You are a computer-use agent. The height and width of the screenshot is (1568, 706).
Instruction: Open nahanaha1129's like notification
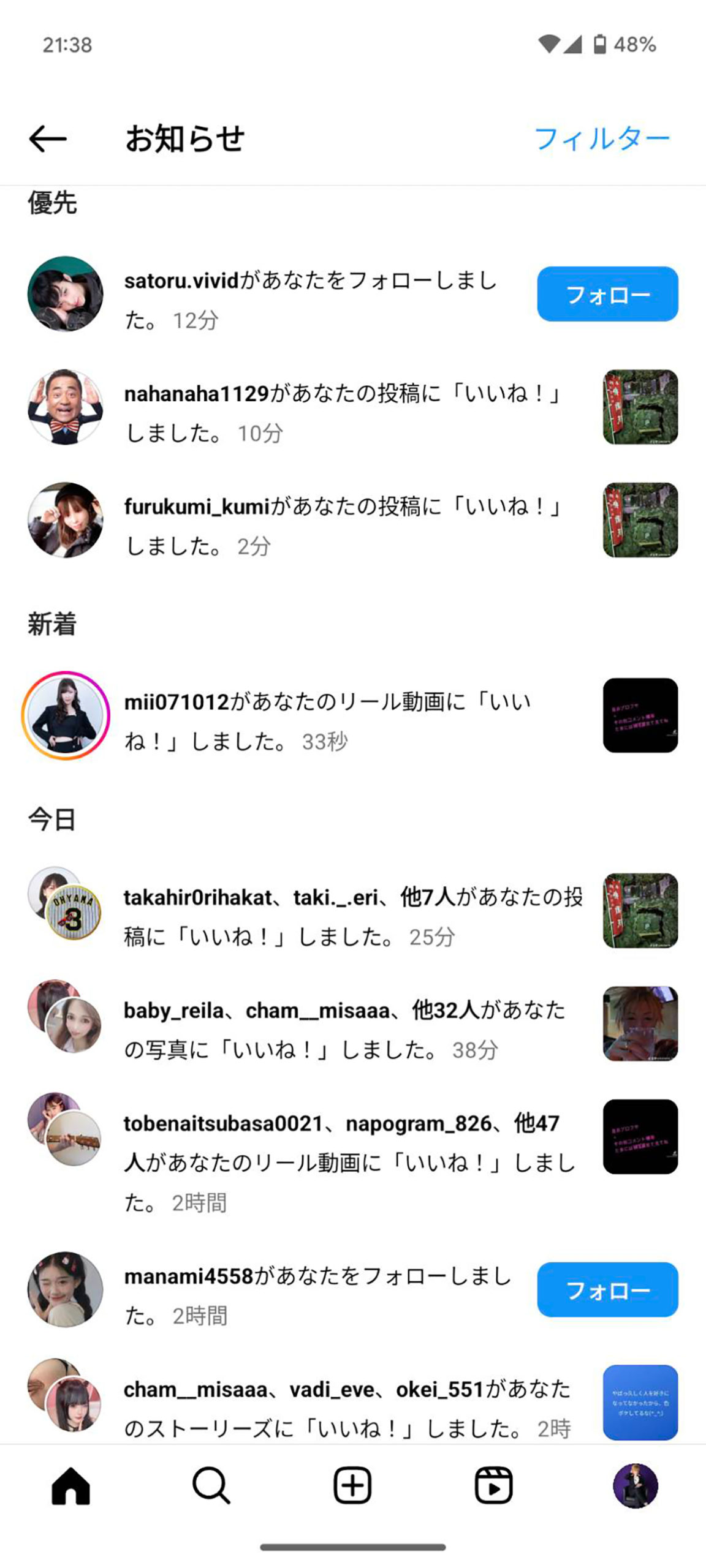point(343,412)
